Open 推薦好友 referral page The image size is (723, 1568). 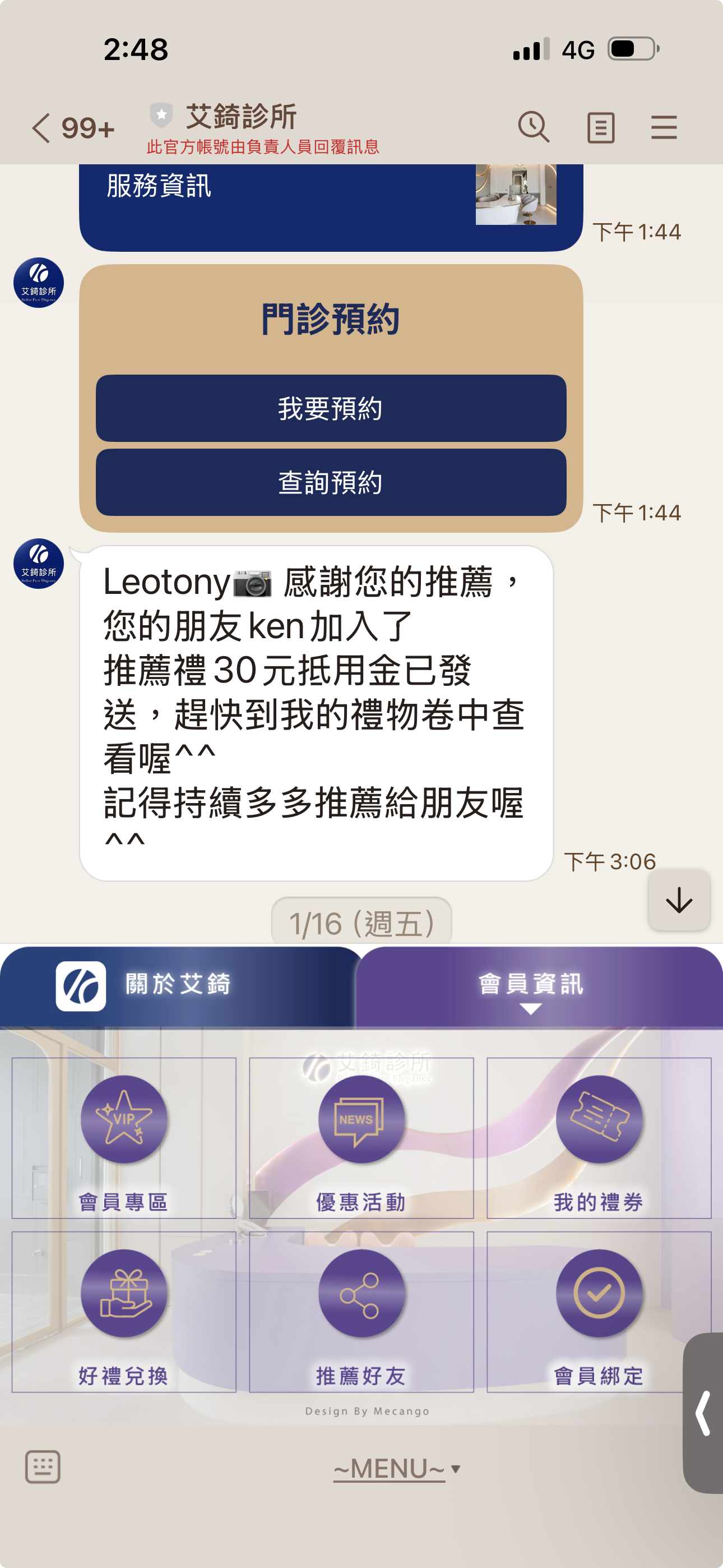pyautogui.click(x=361, y=1311)
